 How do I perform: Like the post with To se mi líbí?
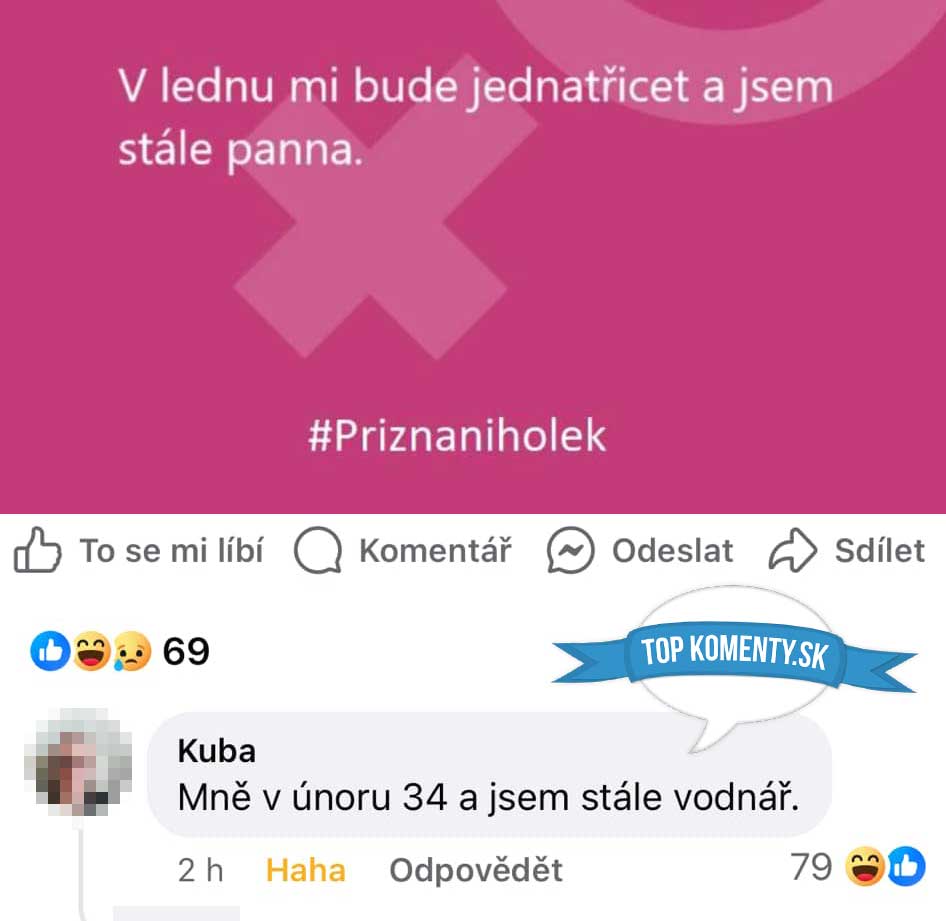click(x=140, y=551)
